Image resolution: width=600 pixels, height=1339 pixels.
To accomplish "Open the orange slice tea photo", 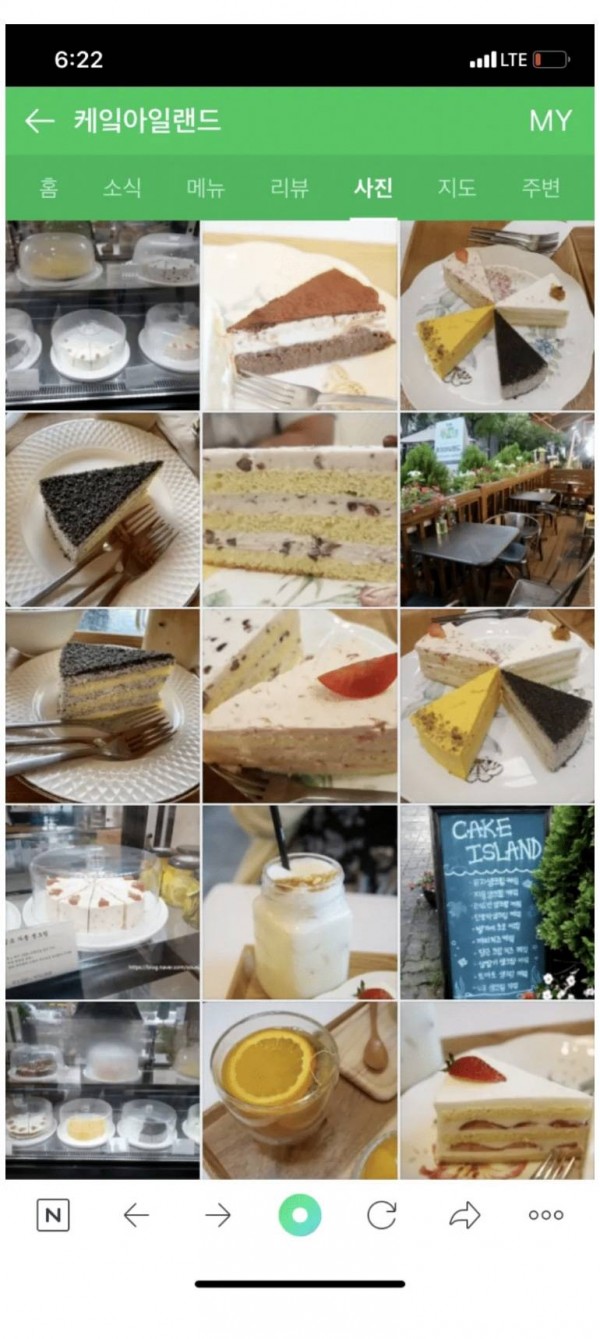I will [300, 1090].
